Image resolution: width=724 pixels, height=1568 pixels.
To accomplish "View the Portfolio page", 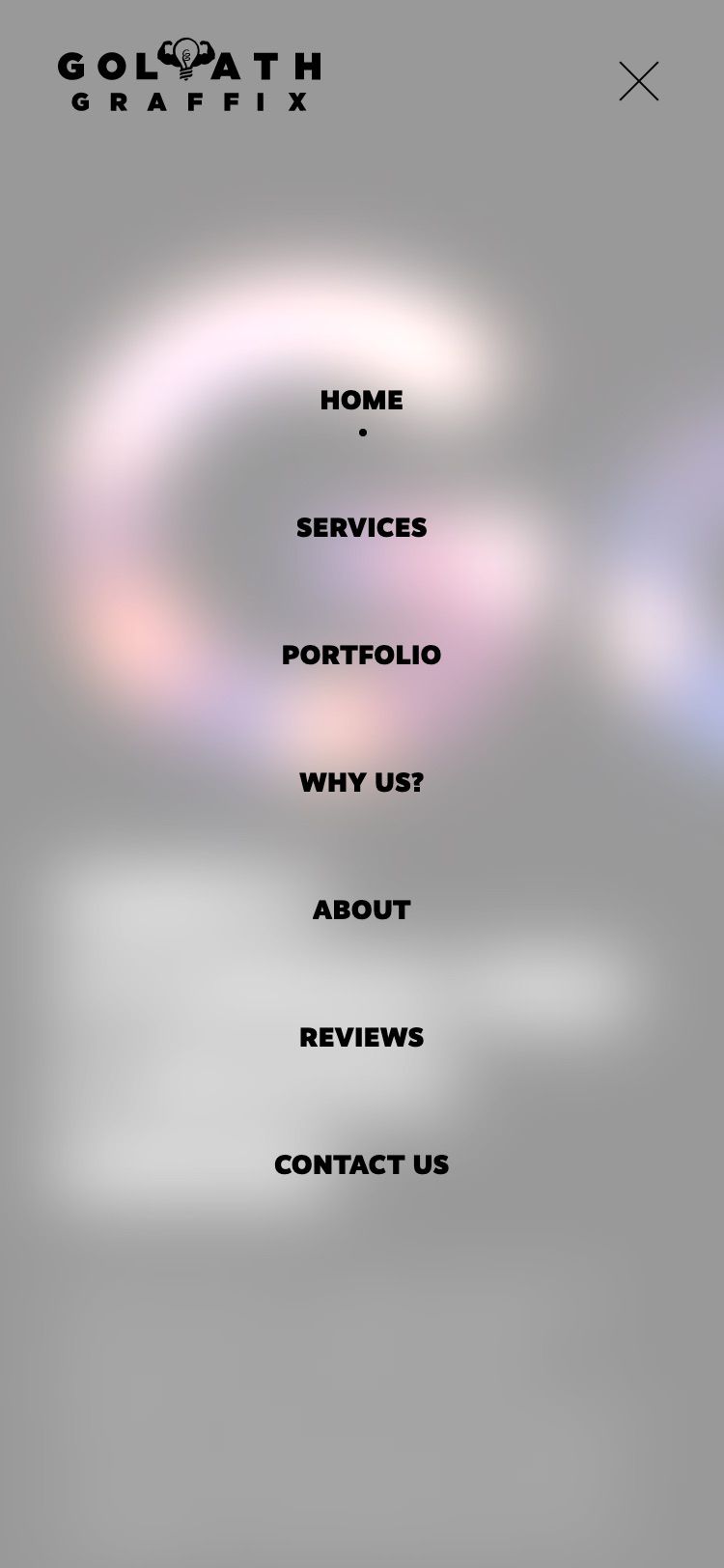I will point(361,655).
